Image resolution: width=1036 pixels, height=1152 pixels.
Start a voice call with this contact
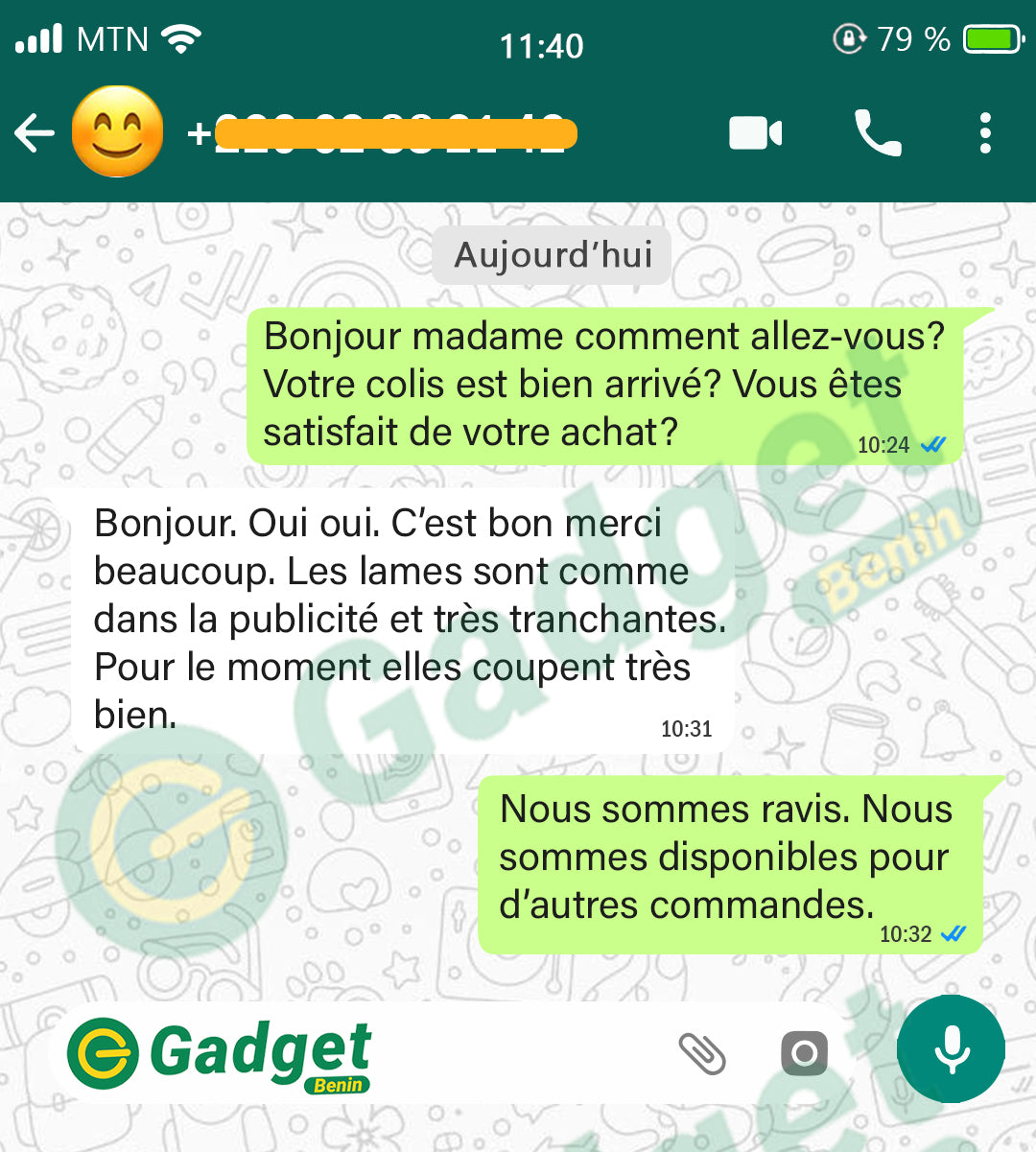coord(877,133)
